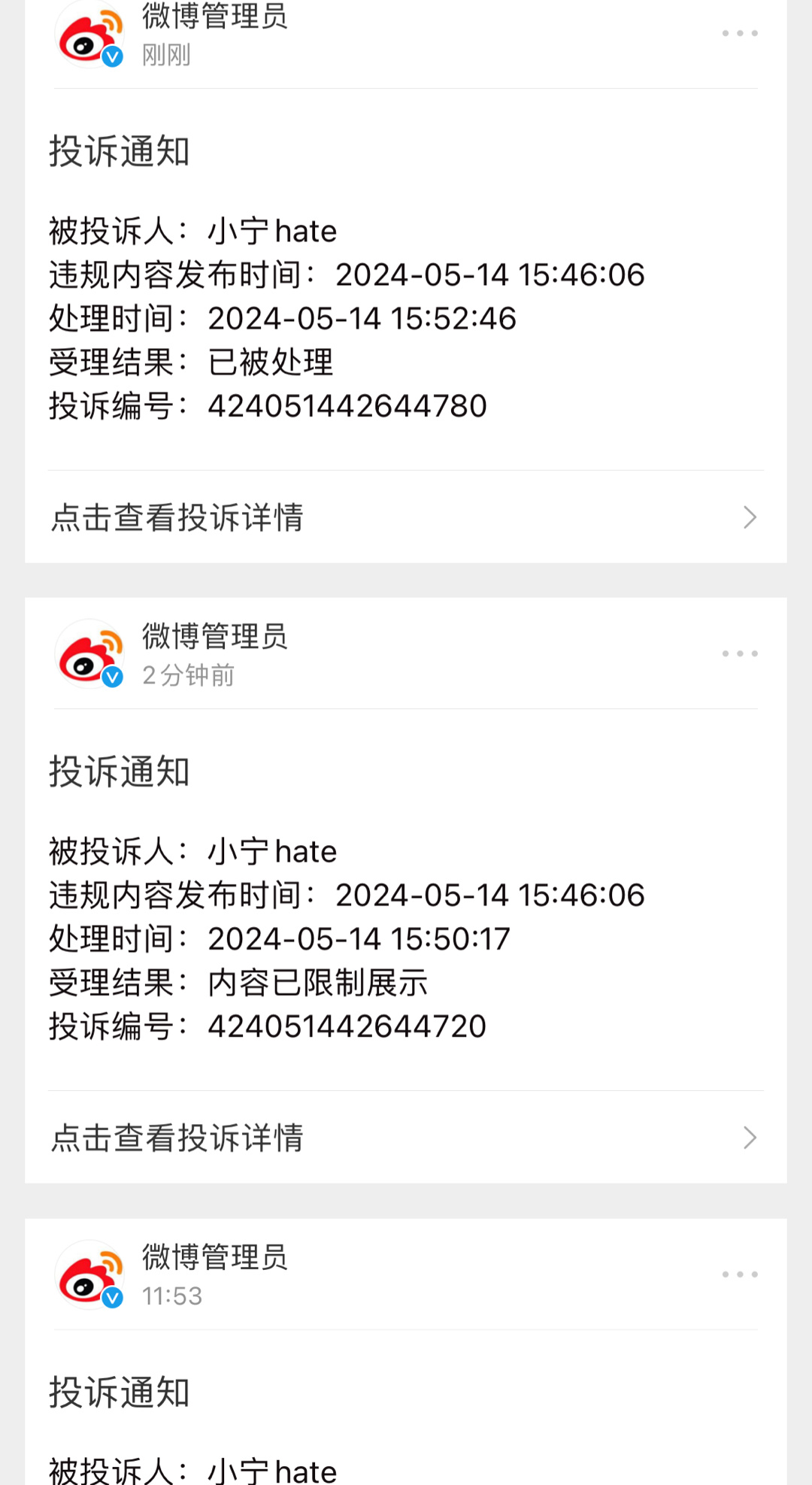Open the overflow menu on the 2分钟前 notice
The height and width of the screenshot is (1485, 812).
[740, 653]
